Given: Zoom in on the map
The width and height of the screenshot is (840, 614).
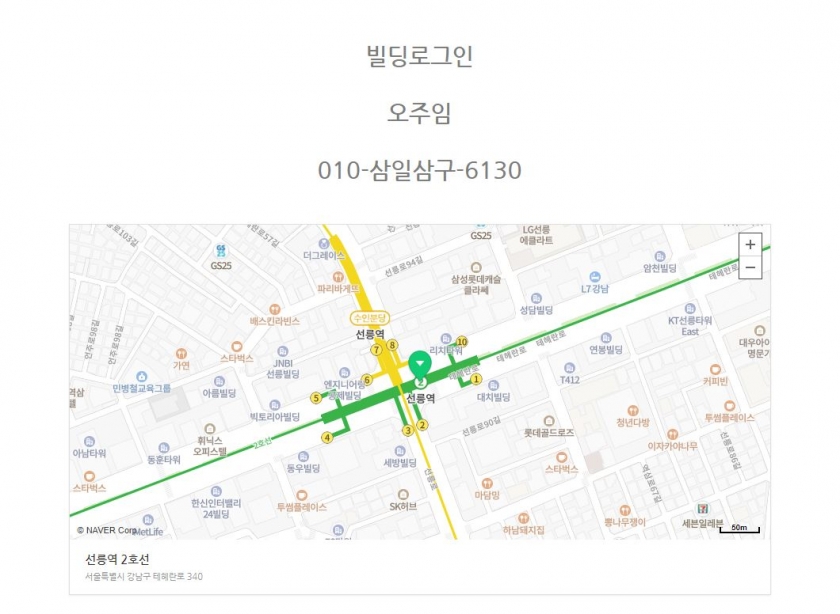Looking at the screenshot, I should (x=750, y=245).
